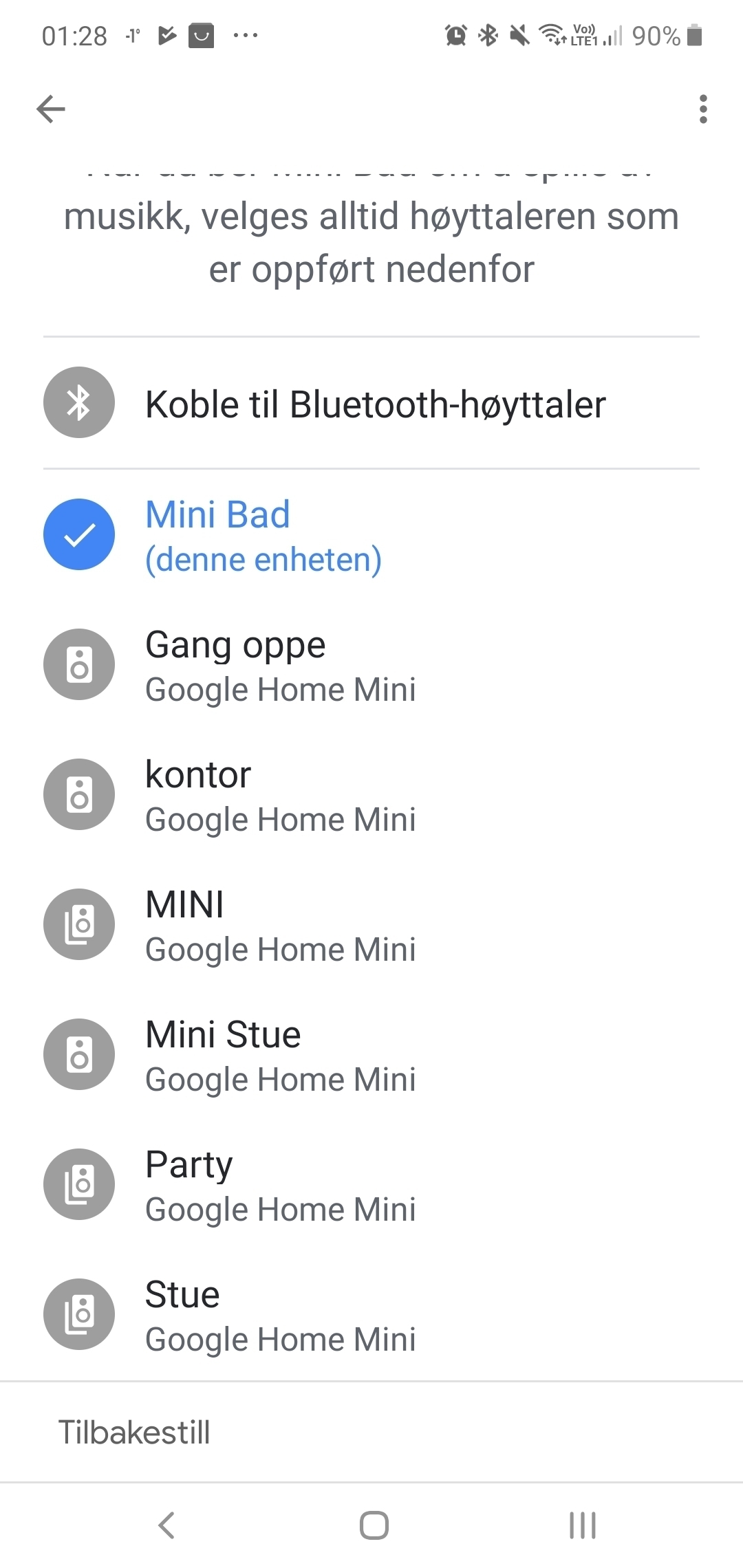743x1568 pixels.
Task: Tap the Tilbakestill button
Action: 134,1433
